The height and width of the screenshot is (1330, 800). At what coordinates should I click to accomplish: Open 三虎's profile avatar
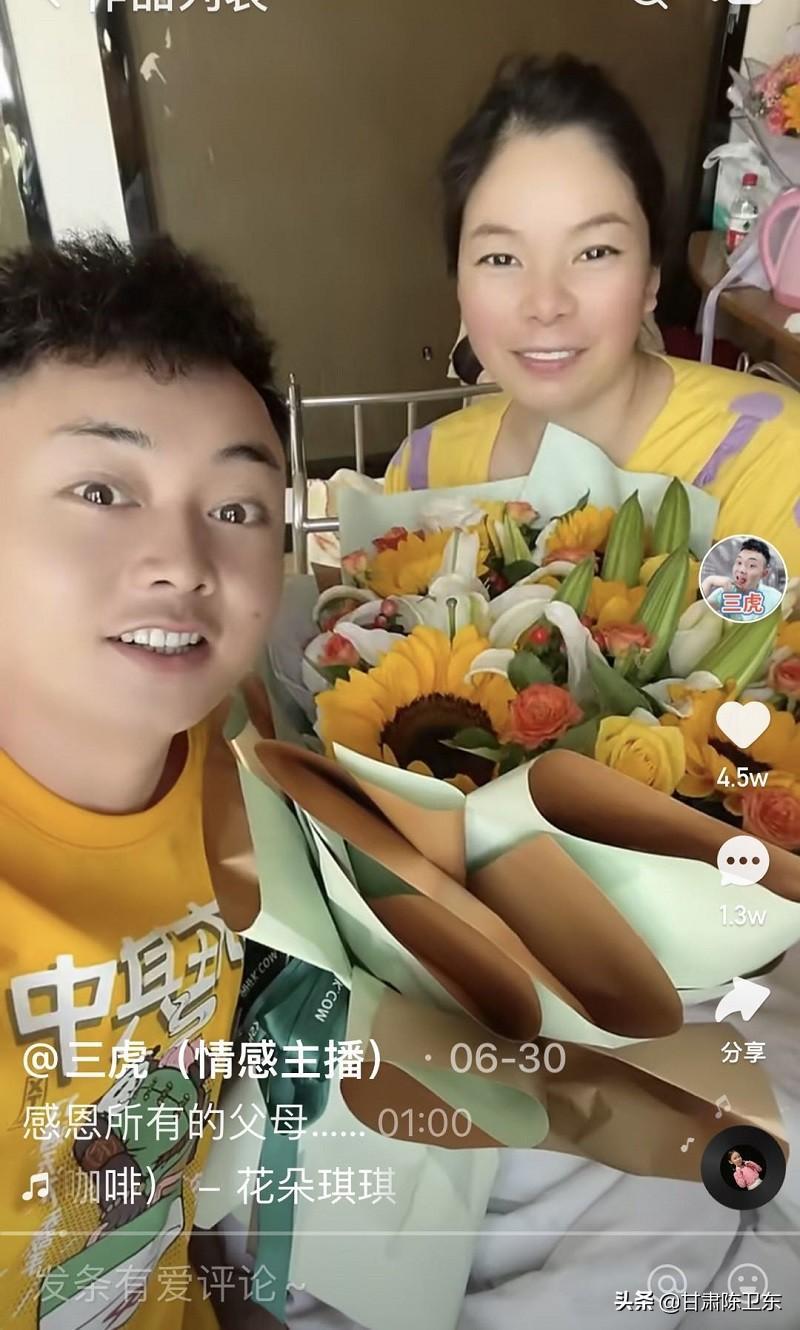point(742,578)
